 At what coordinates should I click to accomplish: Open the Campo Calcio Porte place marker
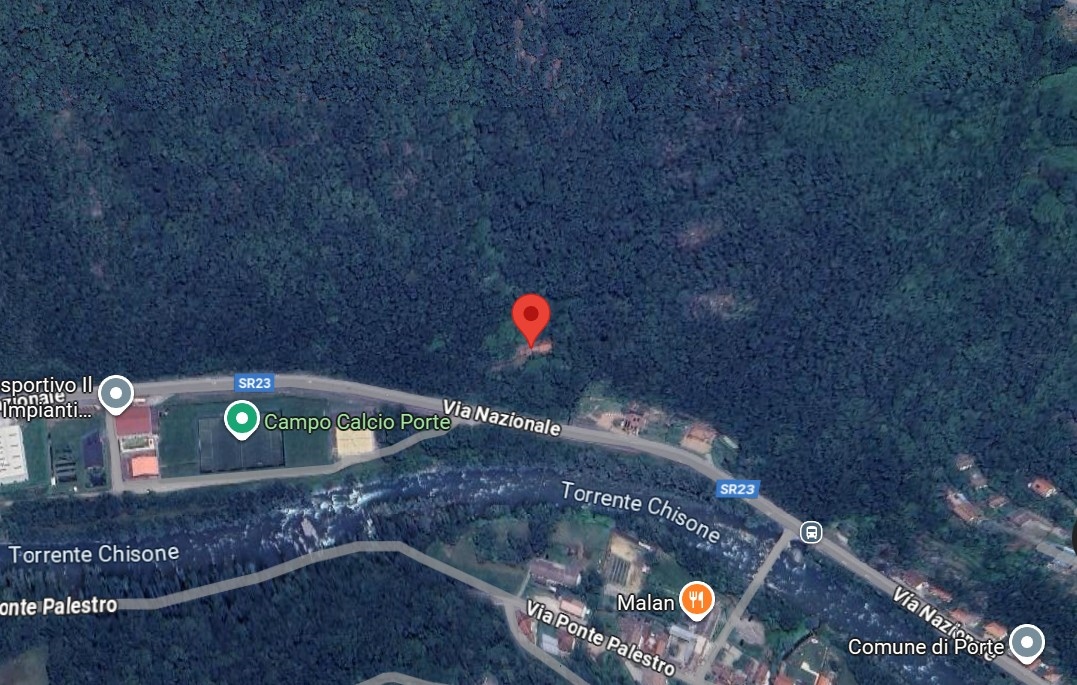pyautogui.click(x=241, y=418)
